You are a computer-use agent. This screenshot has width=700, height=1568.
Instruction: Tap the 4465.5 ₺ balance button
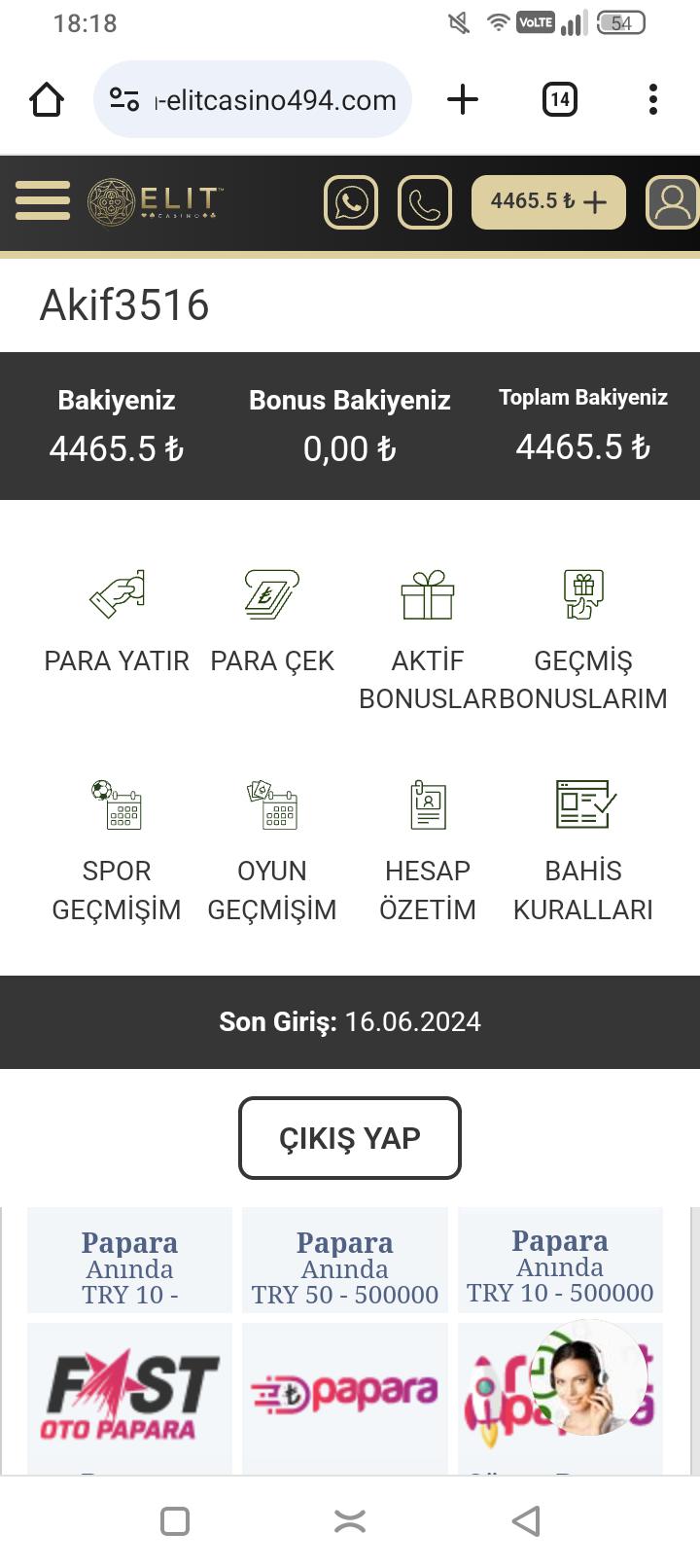[547, 202]
